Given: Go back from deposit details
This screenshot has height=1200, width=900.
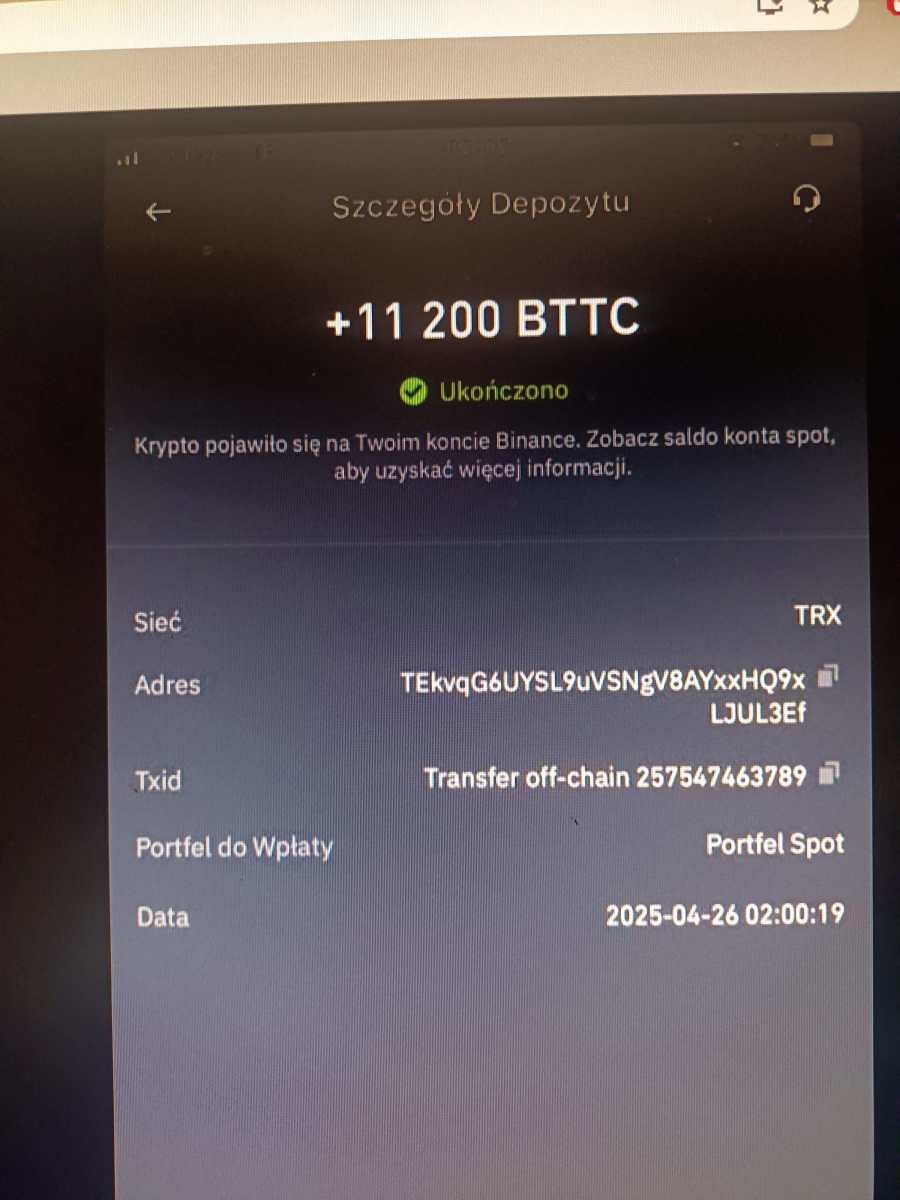Looking at the screenshot, I should 158,211.
